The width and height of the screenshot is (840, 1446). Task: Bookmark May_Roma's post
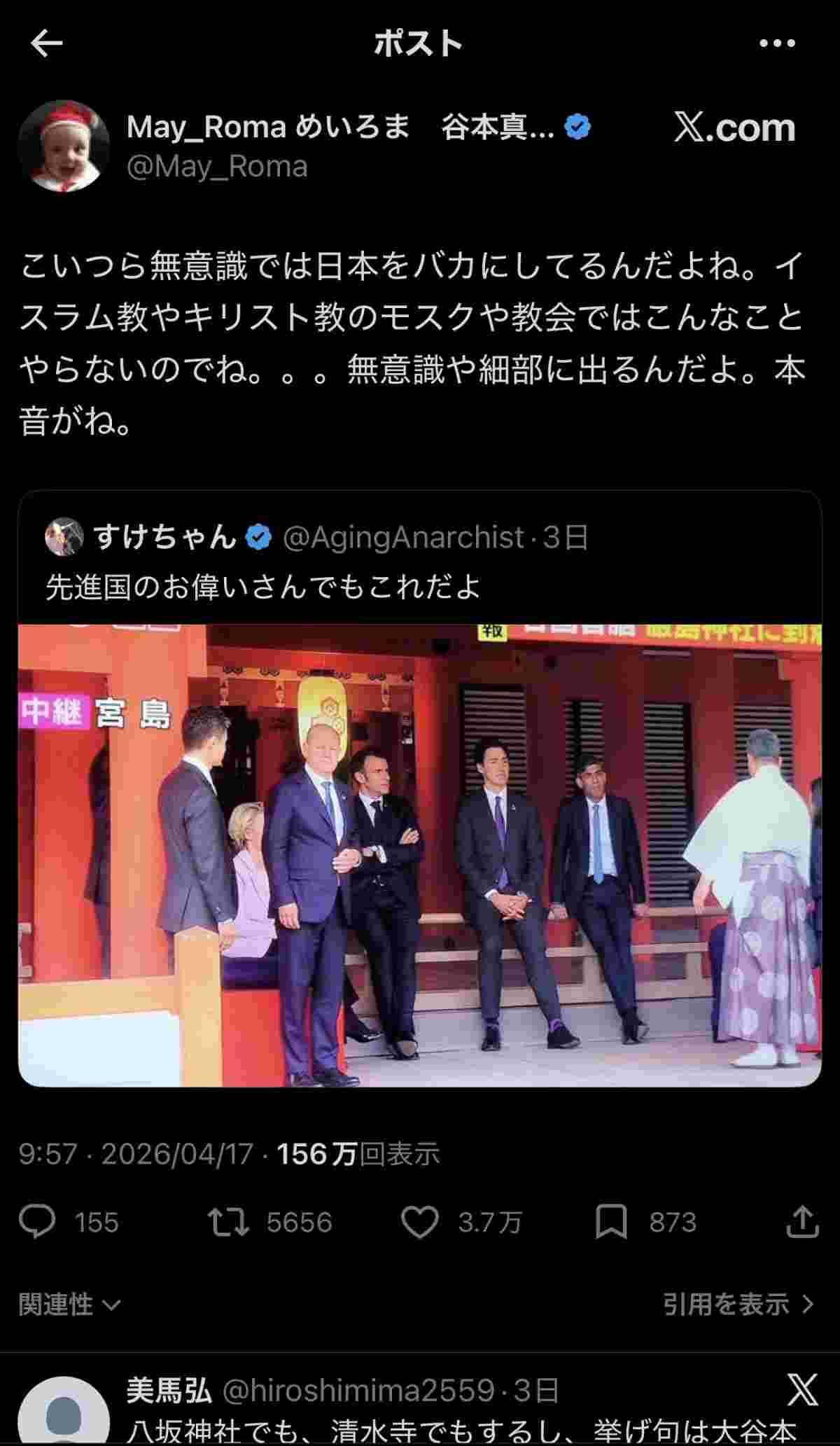(x=610, y=1222)
